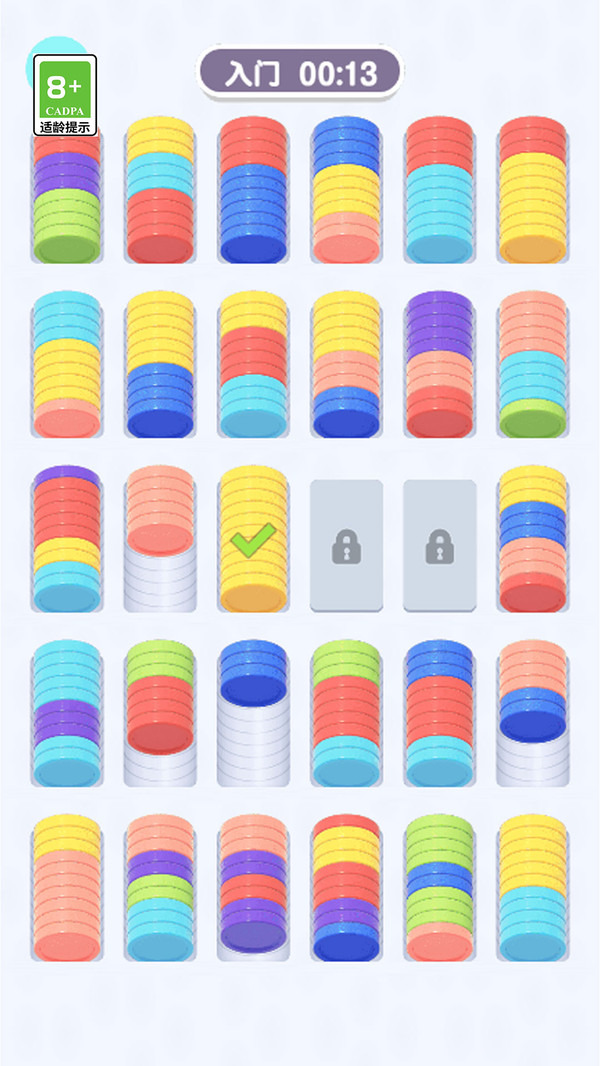Tap the two-color stack of red over cyan

pyautogui.click(x=439, y=192)
